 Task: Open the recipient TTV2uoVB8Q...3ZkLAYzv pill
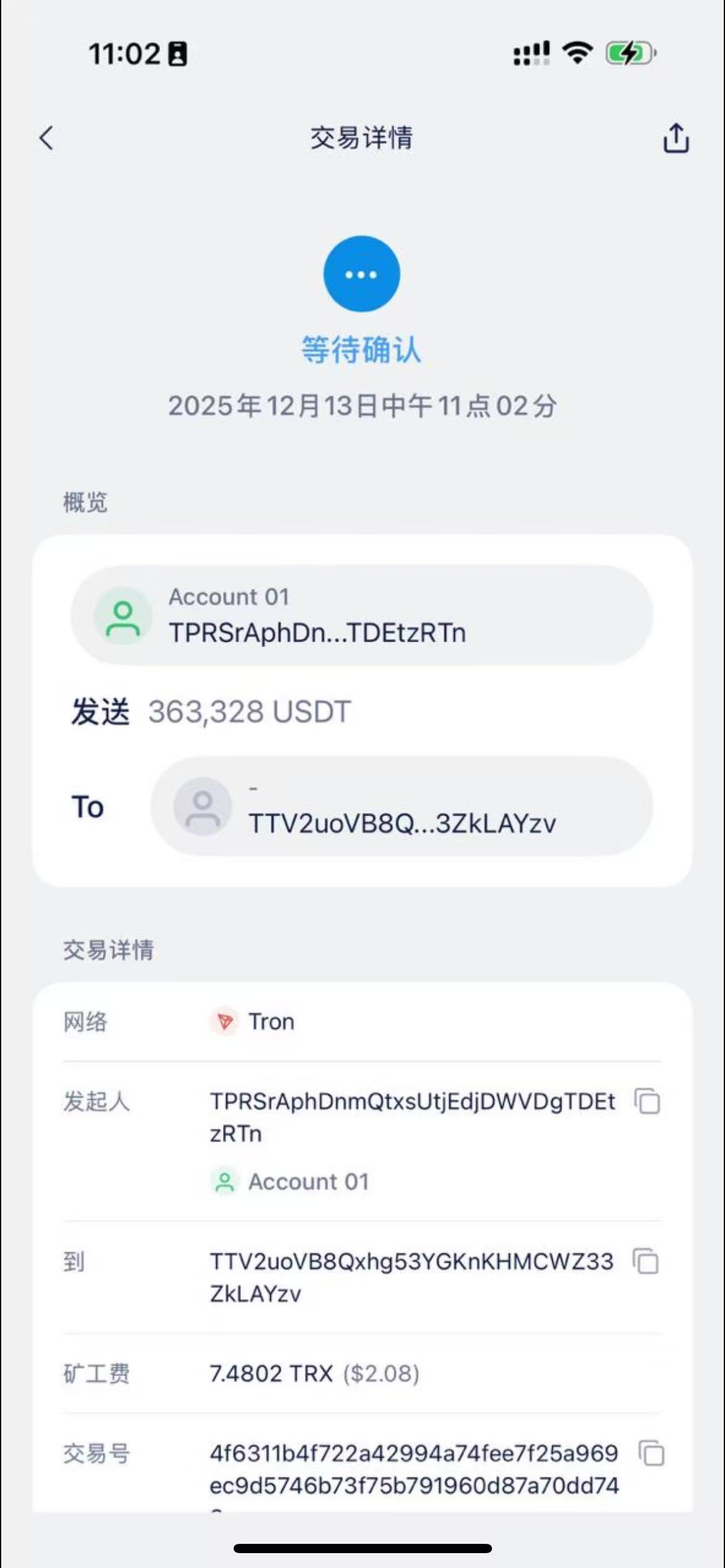pos(401,806)
